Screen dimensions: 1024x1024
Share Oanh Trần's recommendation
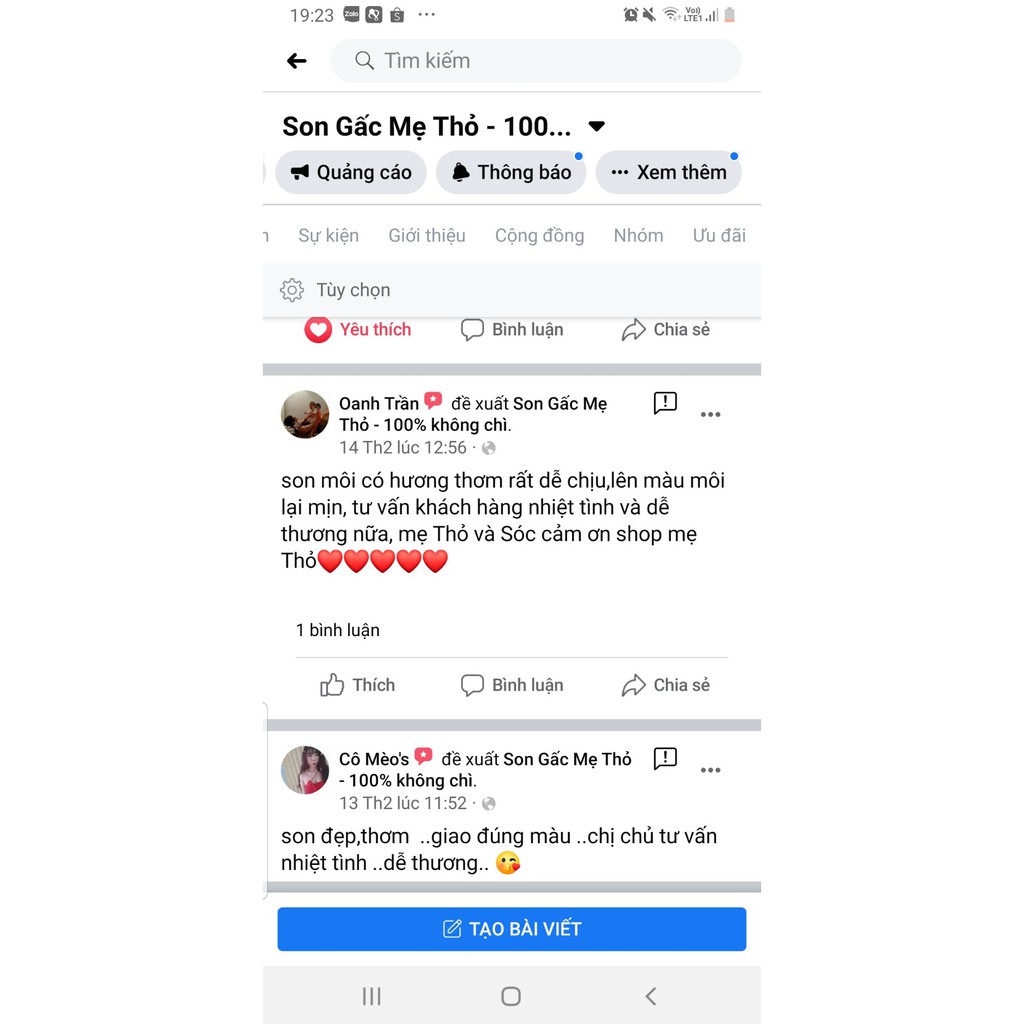point(666,685)
